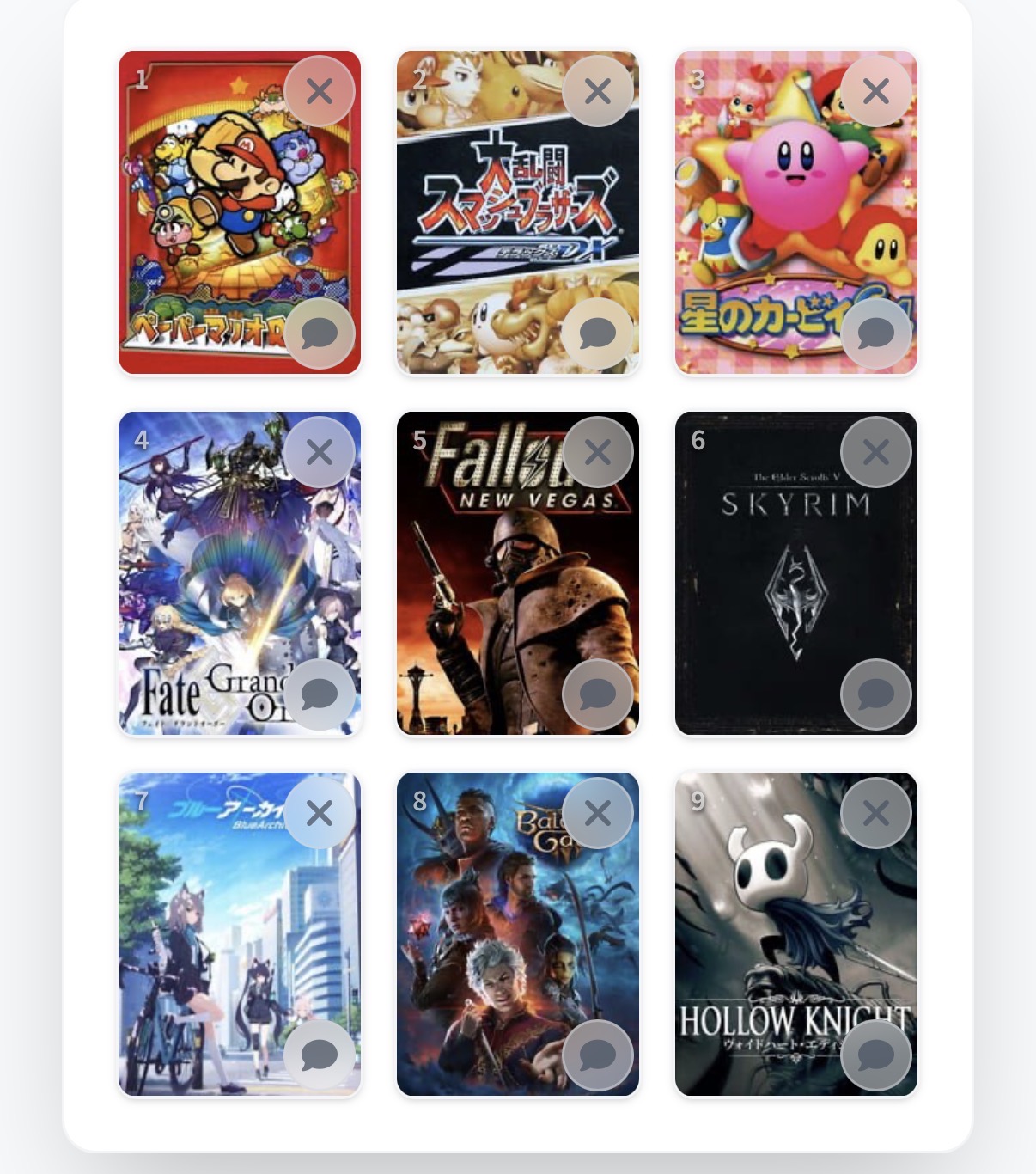Viewport: 1036px width, 1174px height.
Task: Remove the Blue Archive cover from slot 7
Action: (319, 813)
